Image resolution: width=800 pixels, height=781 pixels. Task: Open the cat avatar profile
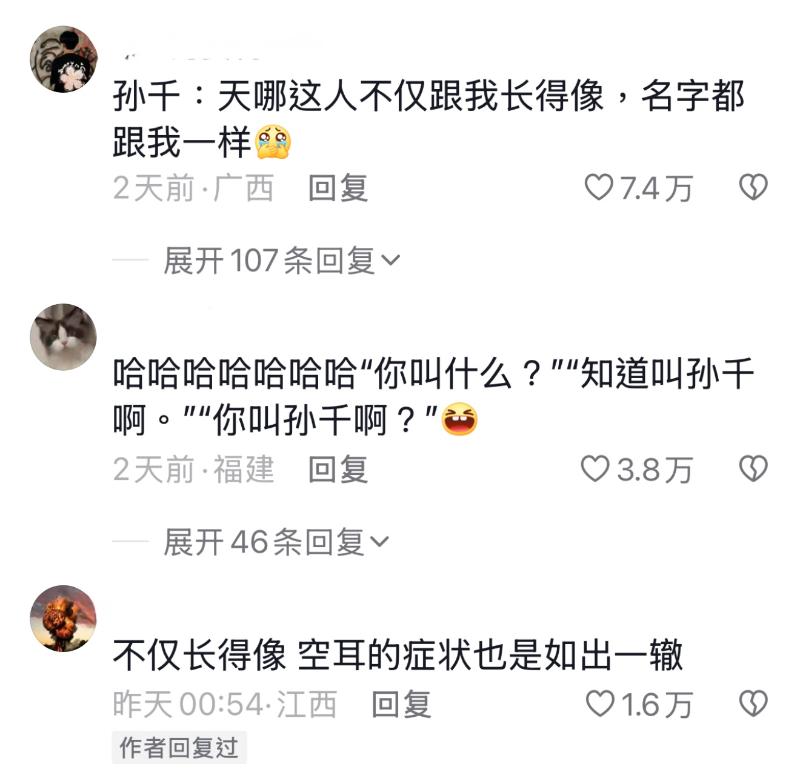(63, 336)
